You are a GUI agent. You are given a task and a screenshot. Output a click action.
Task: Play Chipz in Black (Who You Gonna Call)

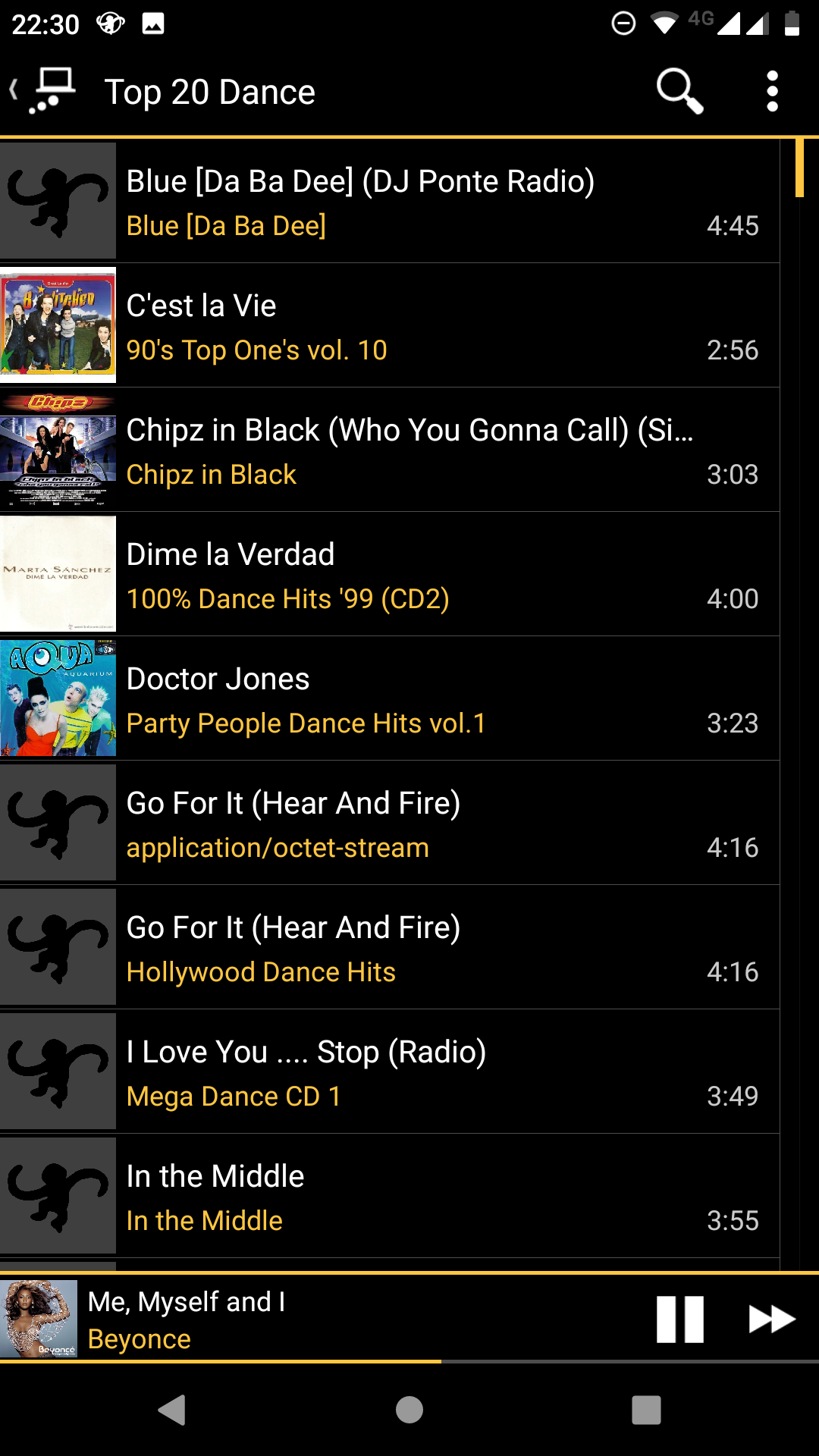point(409,450)
